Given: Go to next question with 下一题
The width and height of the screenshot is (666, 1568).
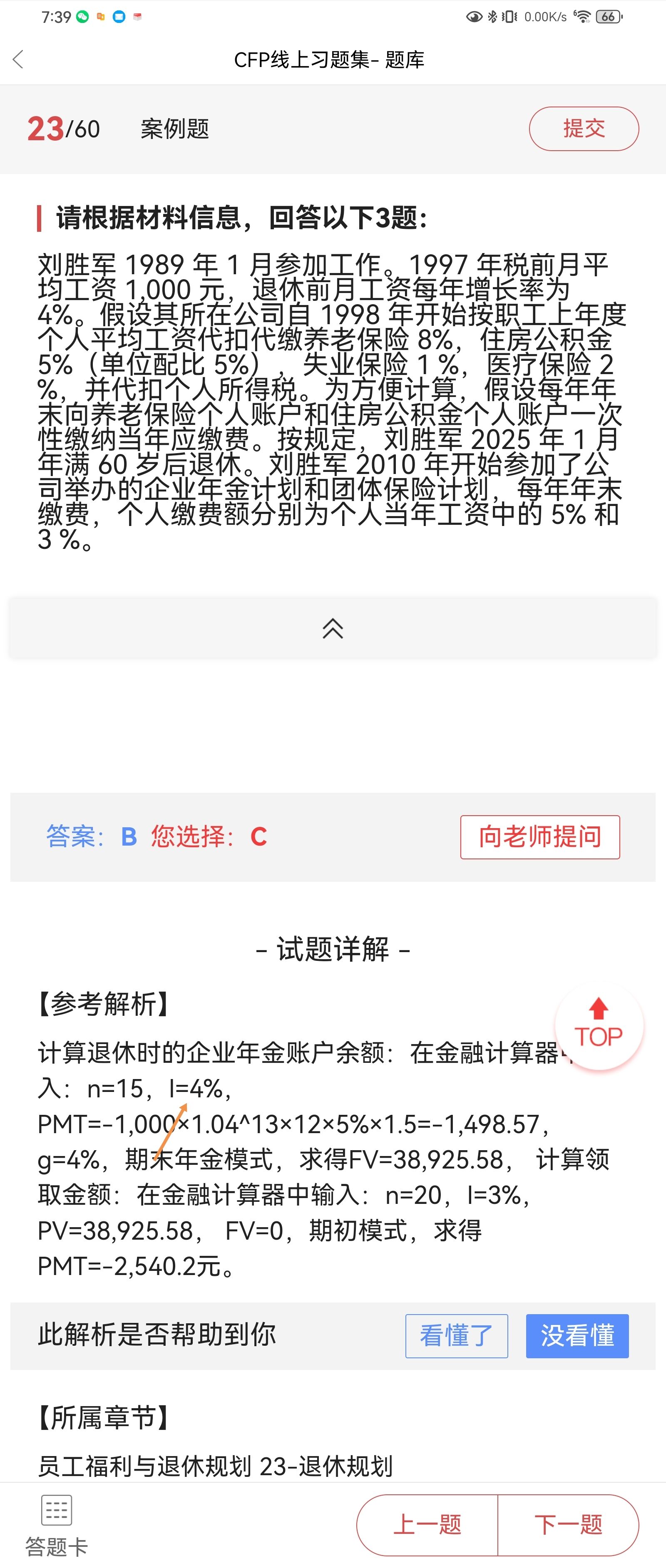Looking at the screenshot, I should click(x=568, y=1525).
